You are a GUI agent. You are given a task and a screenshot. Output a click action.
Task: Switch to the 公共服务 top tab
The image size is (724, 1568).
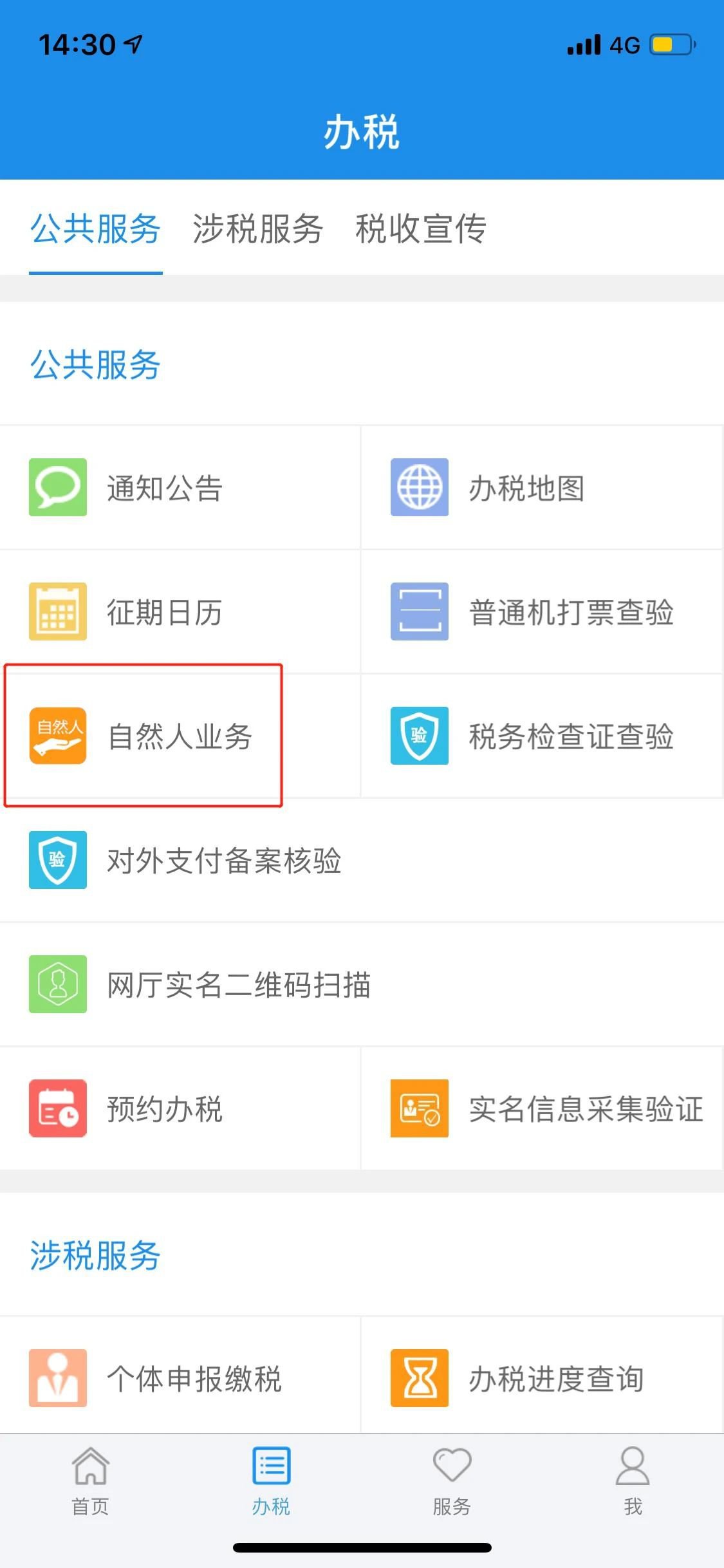point(95,229)
